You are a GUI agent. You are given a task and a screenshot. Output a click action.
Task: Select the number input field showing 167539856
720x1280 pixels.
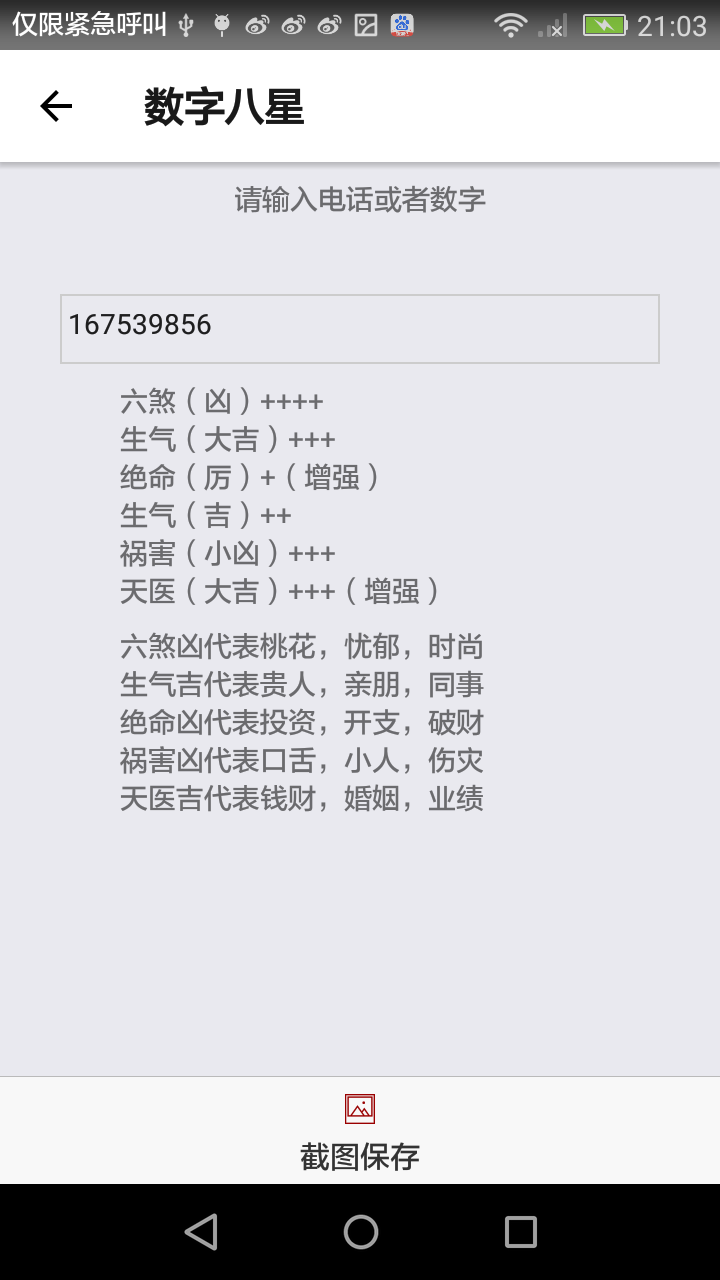tap(360, 329)
